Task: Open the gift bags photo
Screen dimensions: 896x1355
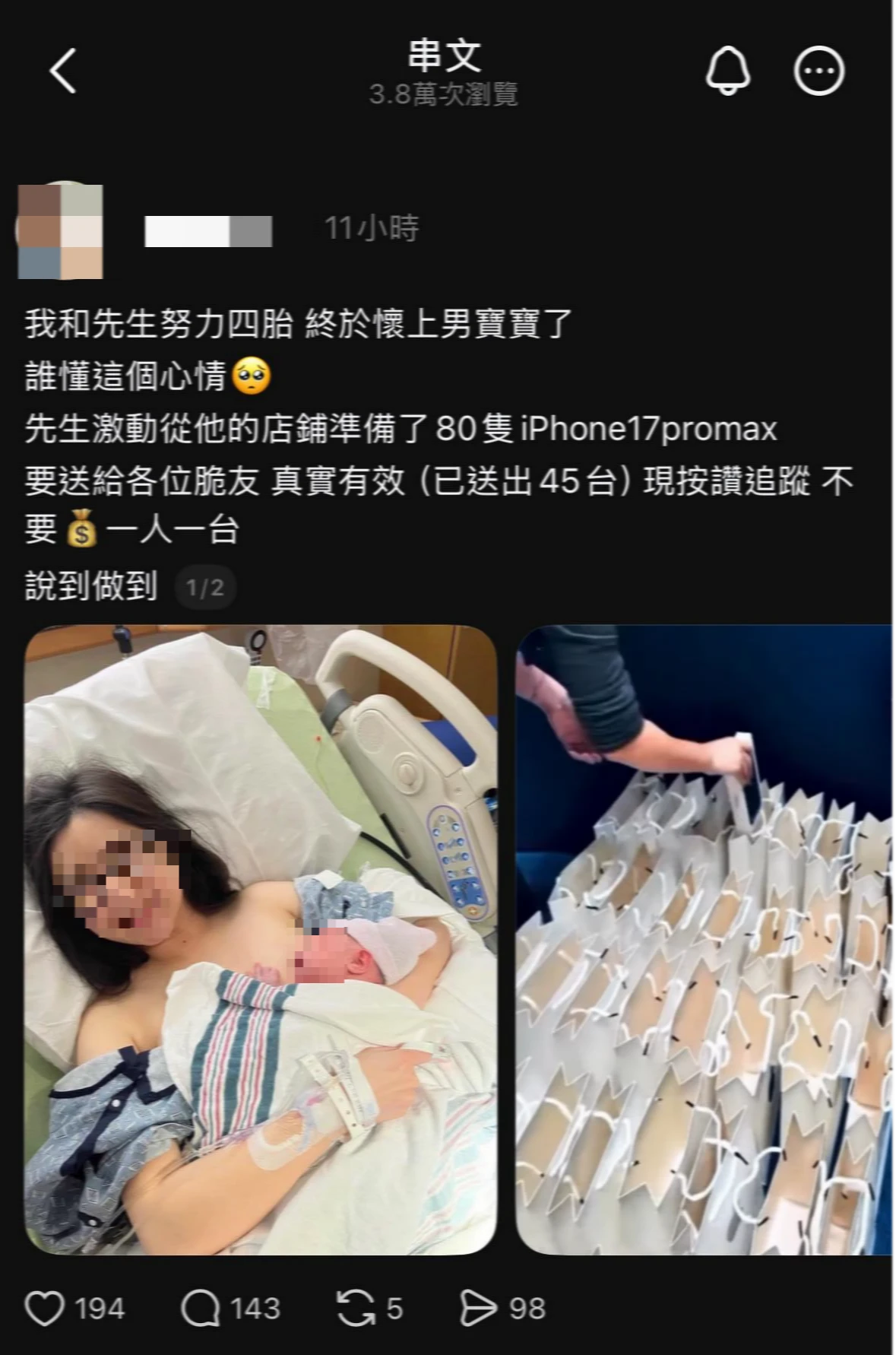Action: 705,939
